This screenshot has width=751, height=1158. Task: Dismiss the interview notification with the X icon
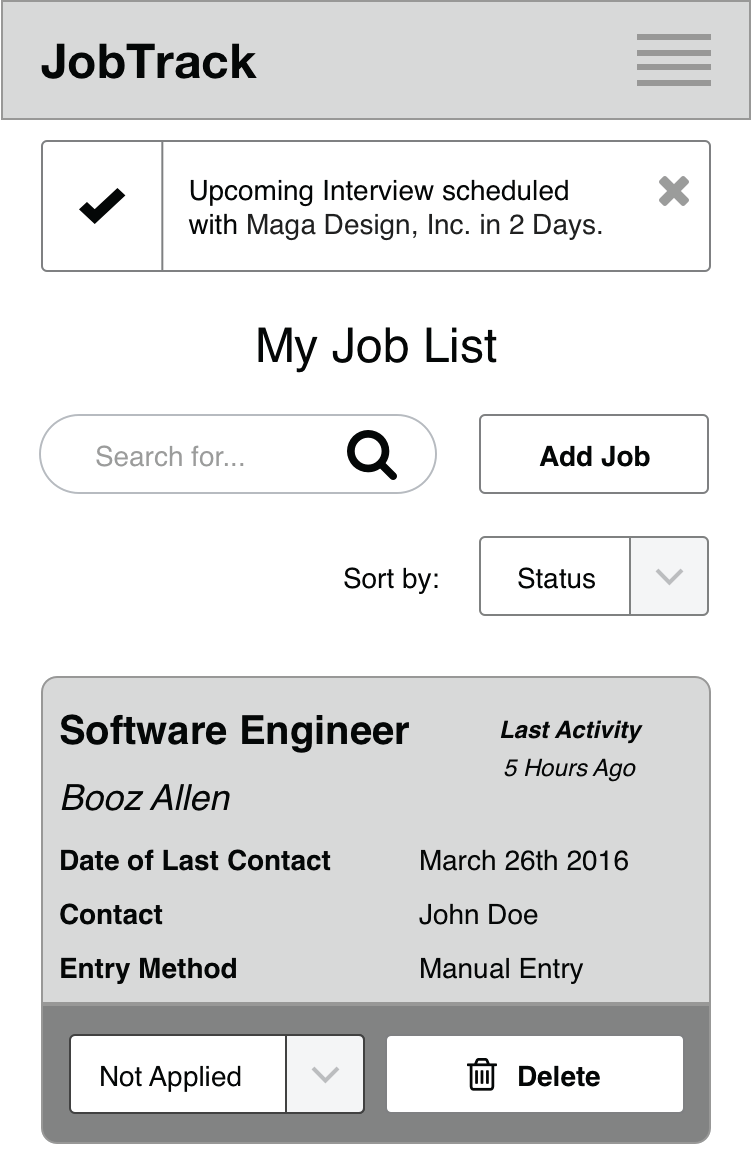tap(672, 190)
